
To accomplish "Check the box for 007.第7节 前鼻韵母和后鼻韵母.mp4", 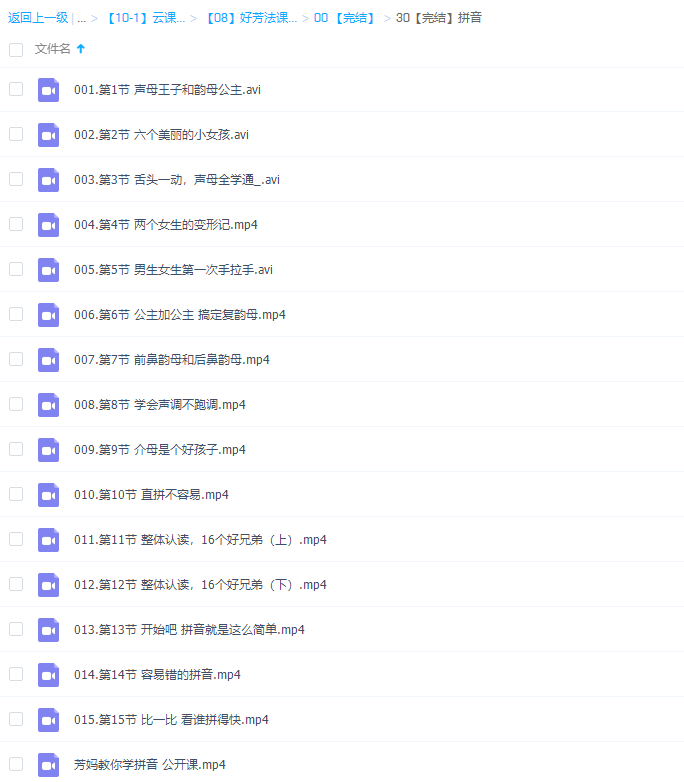I will 16,359.
